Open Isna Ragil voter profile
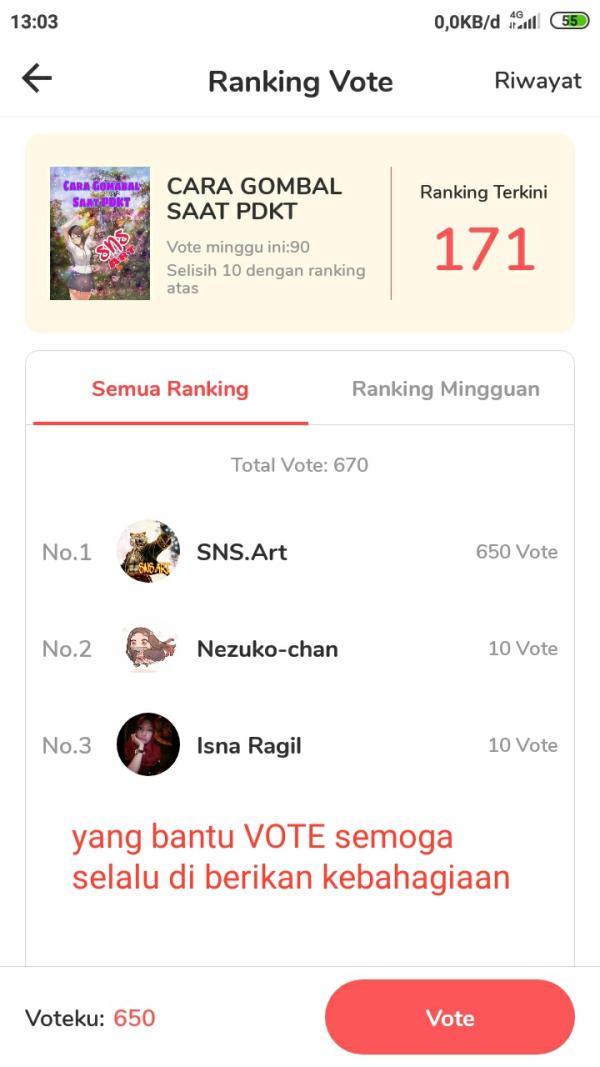Image resolution: width=600 pixels, height=1067 pixels. coord(148,745)
